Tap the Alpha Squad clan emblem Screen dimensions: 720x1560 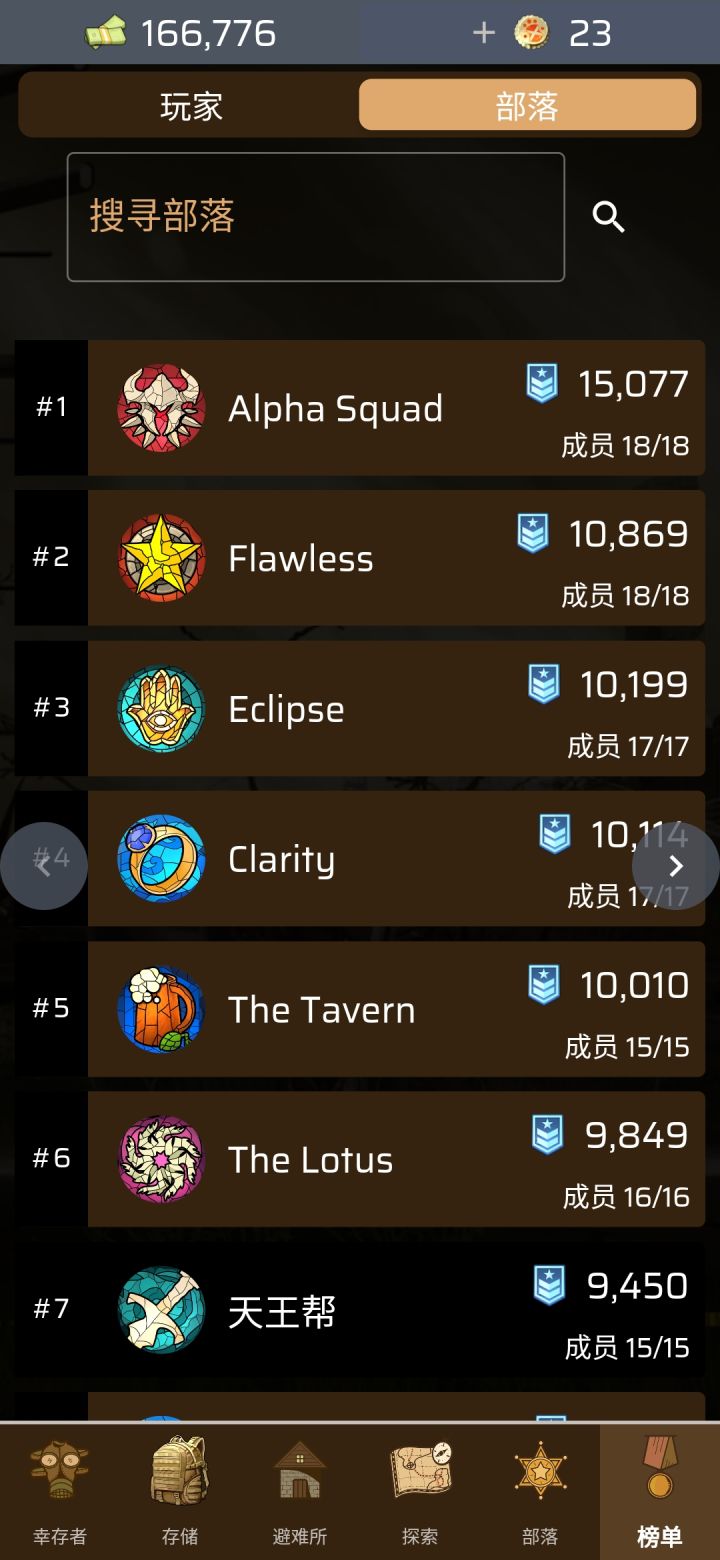(161, 407)
